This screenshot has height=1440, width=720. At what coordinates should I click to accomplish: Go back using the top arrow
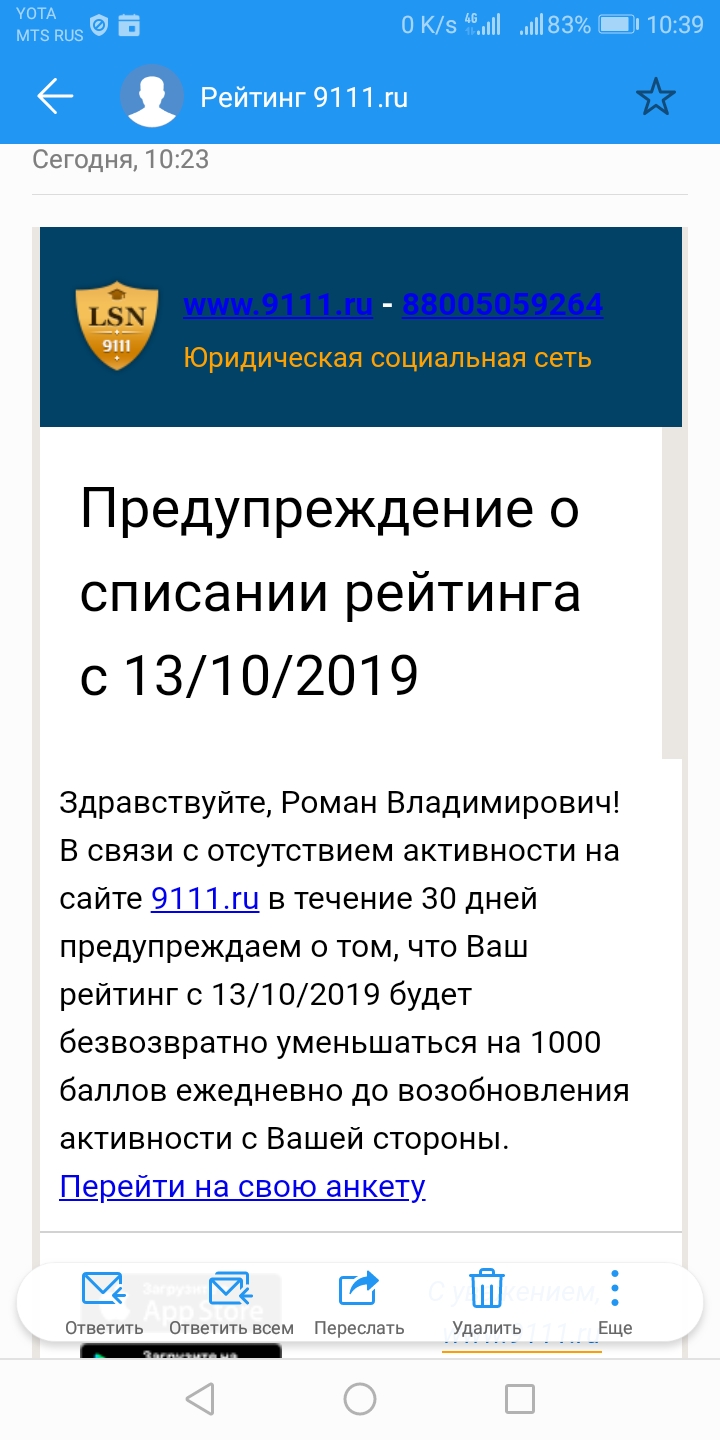click(x=55, y=97)
